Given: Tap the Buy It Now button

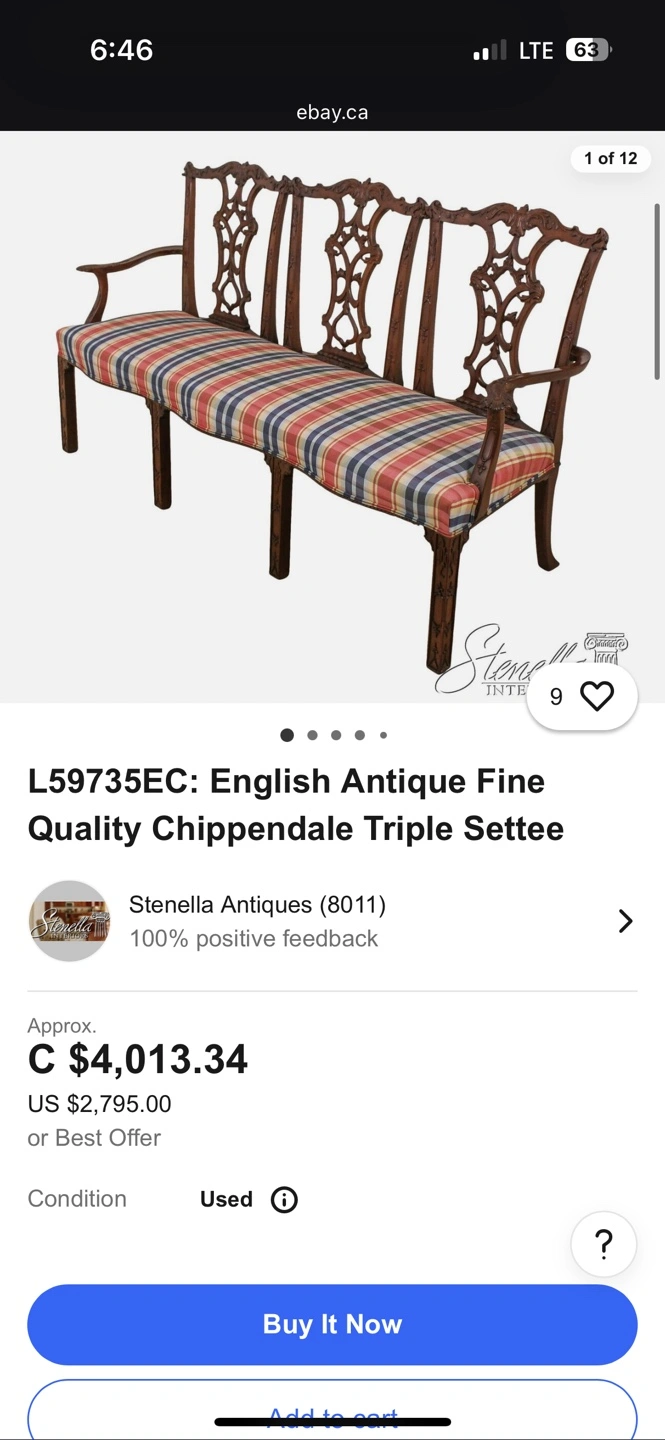Looking at the screenshot, I should click(332, 1324).
